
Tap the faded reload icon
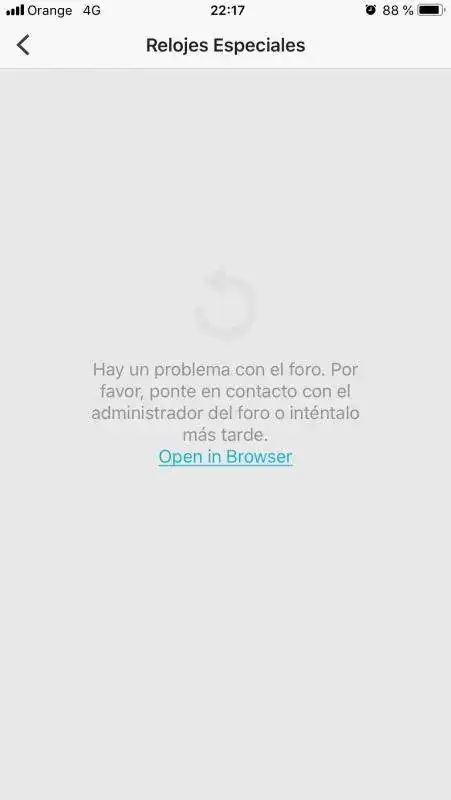click(x=225, y=305)
